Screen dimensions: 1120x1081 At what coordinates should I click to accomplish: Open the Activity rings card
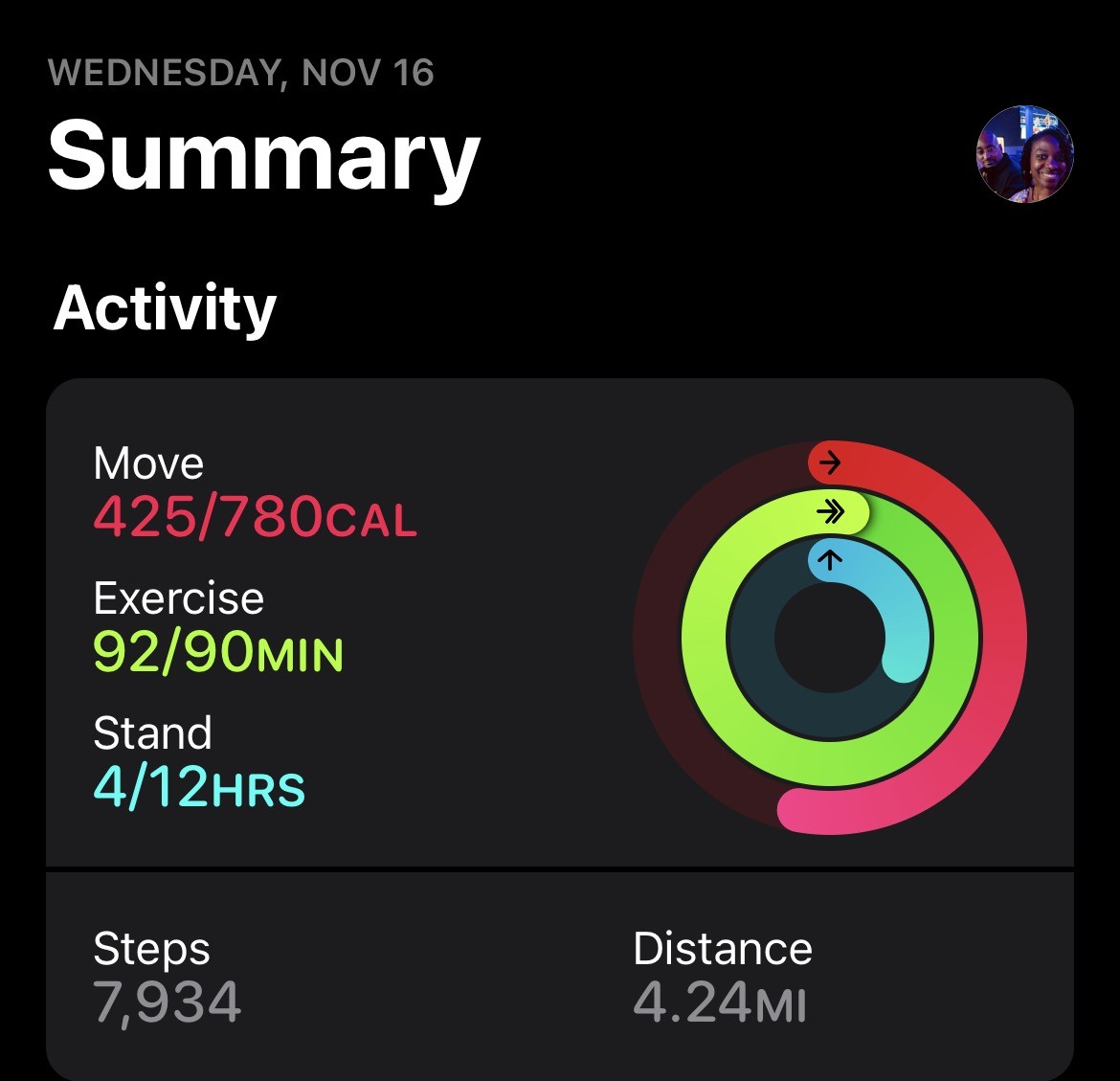559,624
